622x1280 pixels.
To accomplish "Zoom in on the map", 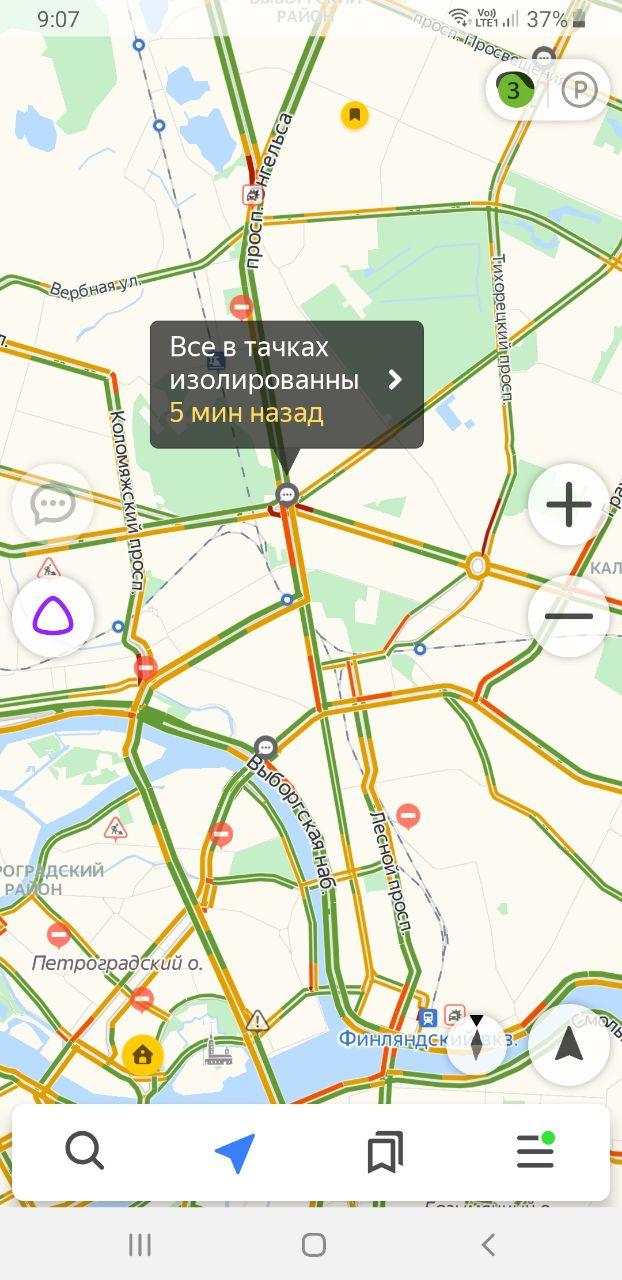I will pyautogui.click(x=569, y=504).
